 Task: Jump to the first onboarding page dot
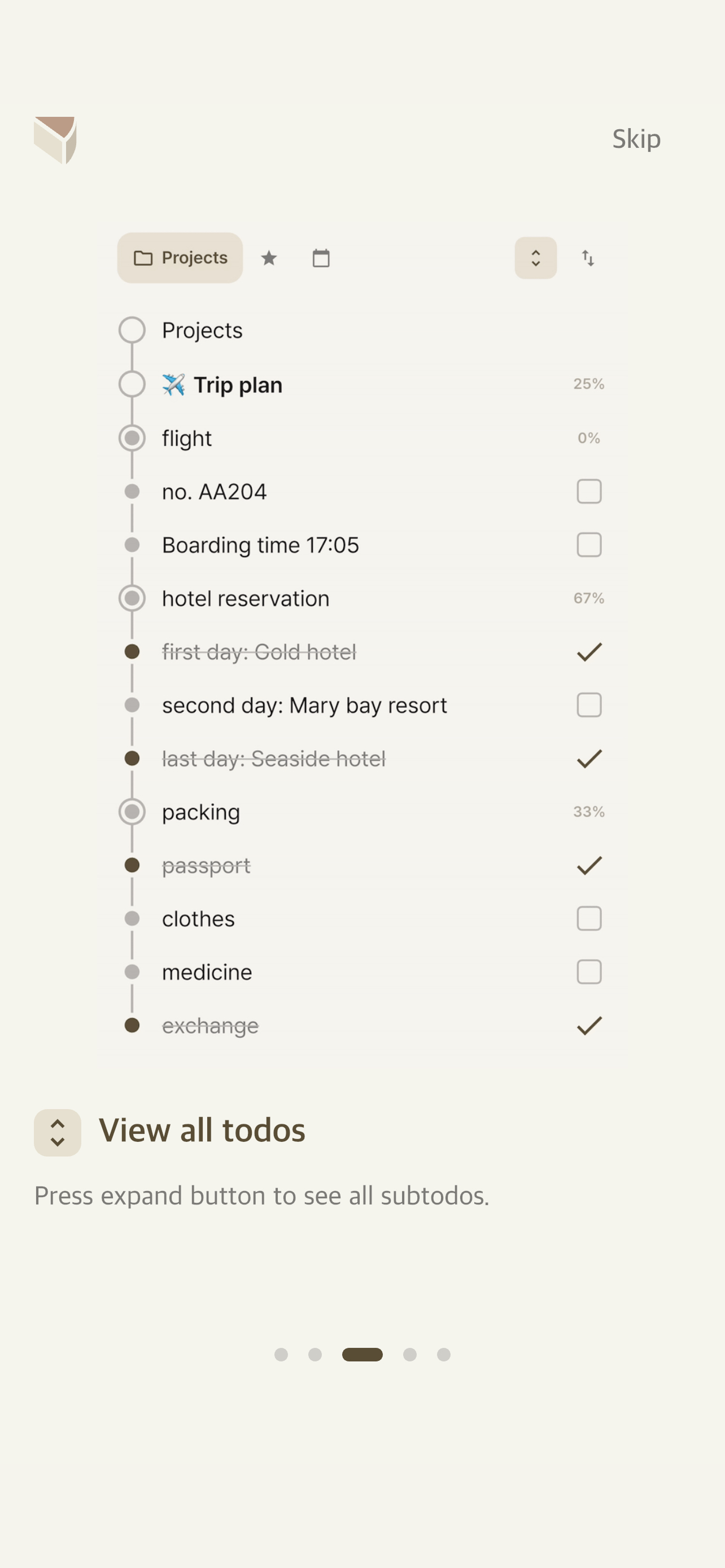(x=281, y=1354)
